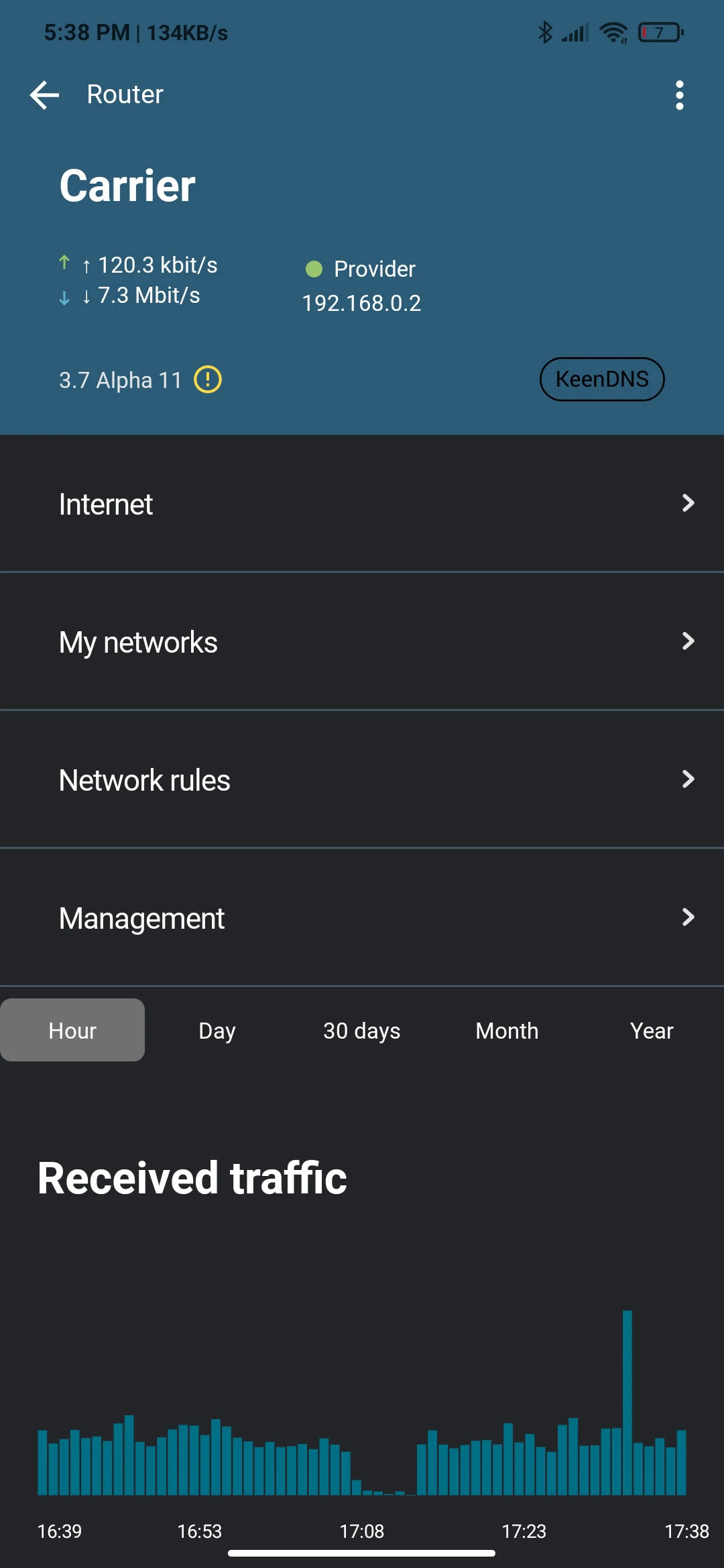Open the Internet settings row
Image resolution: width=724 pixels, height=1568 pixels.
point(362,503)
